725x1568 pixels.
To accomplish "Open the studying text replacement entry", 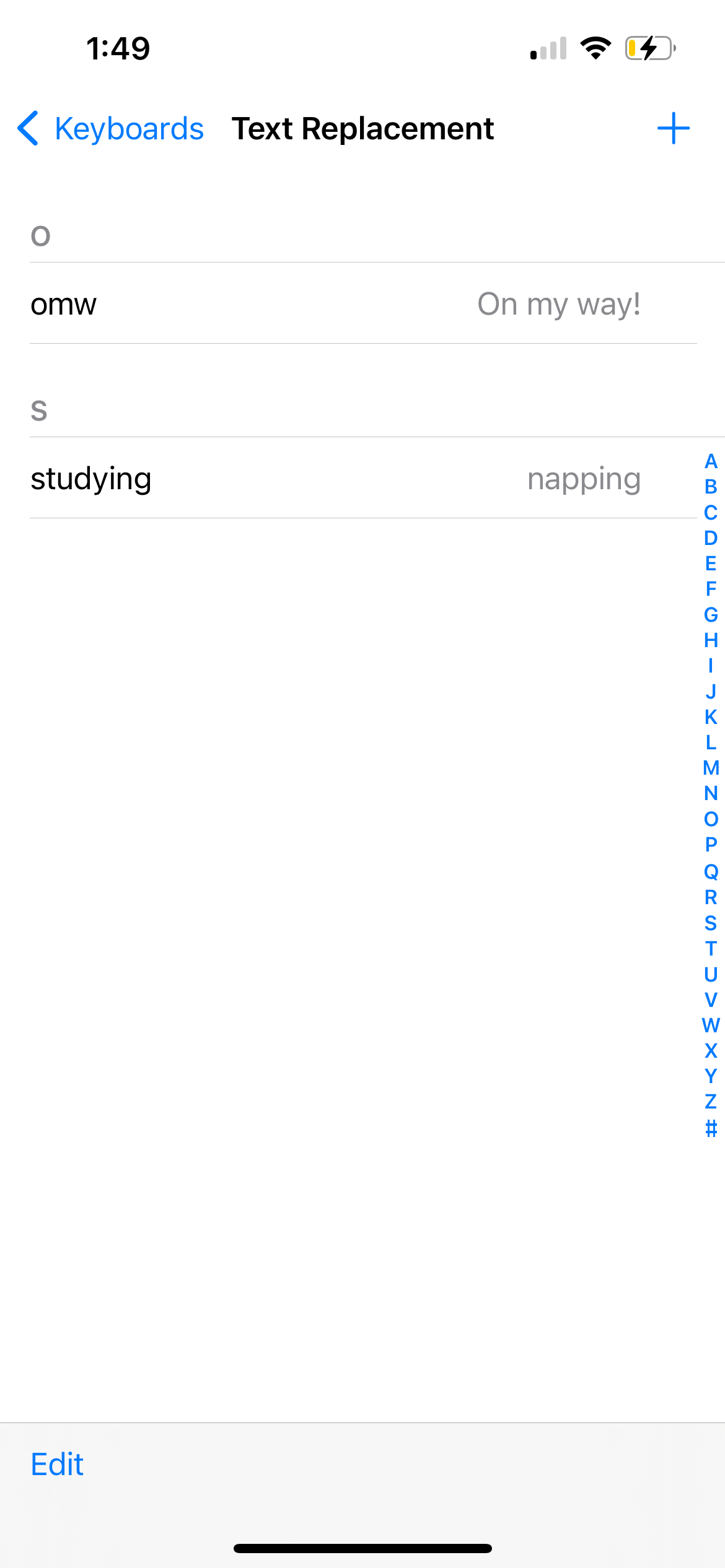I will click(x=248, y=478).
